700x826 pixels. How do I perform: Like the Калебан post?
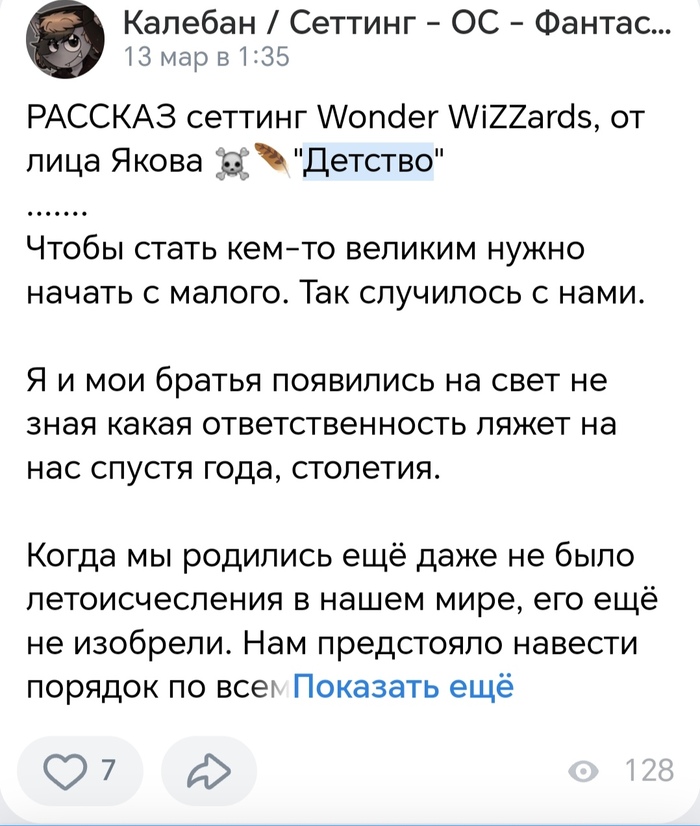(80, 770)
